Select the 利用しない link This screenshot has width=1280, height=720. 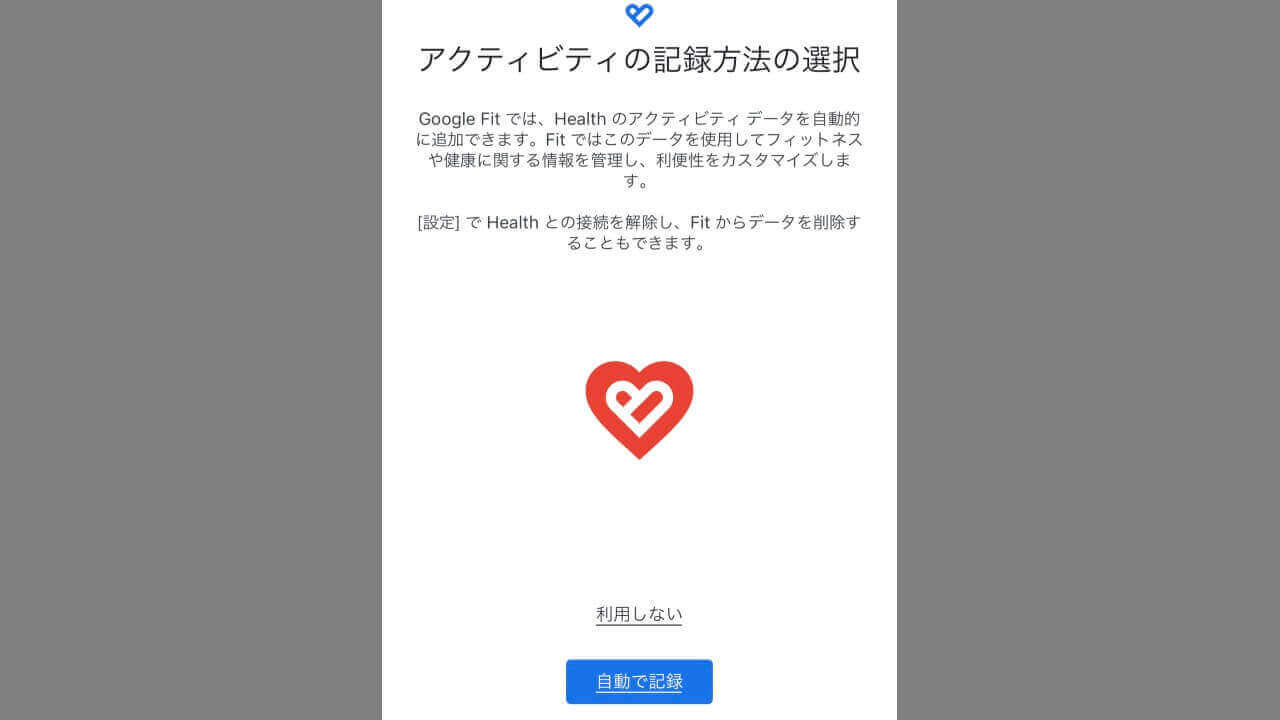tap(639, 614)
